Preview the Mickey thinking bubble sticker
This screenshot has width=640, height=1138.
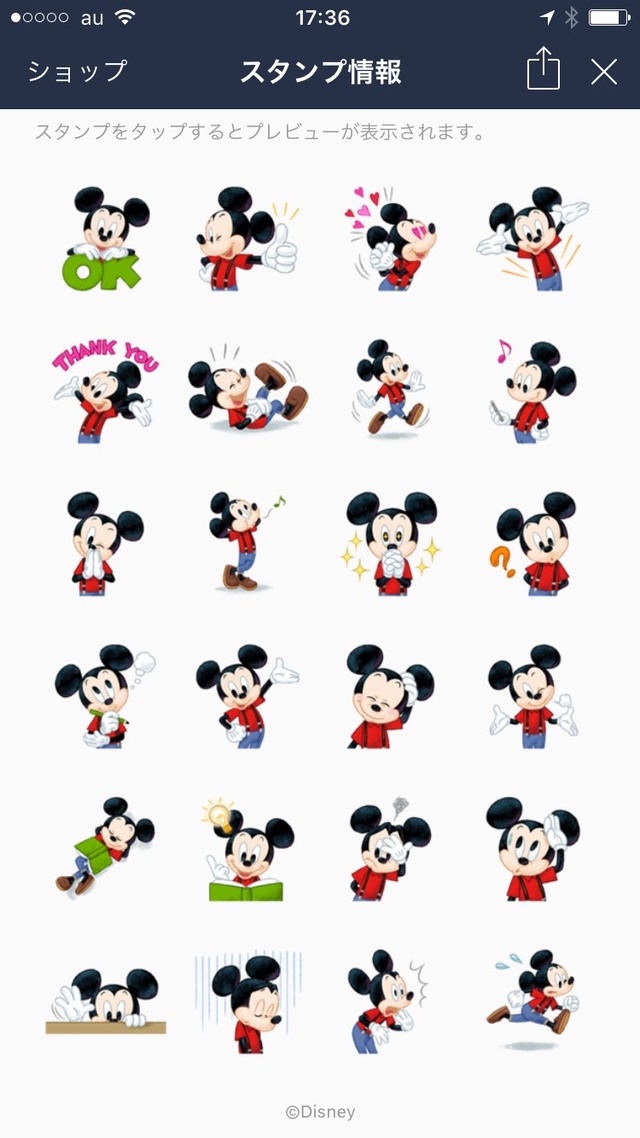(105, 696)
